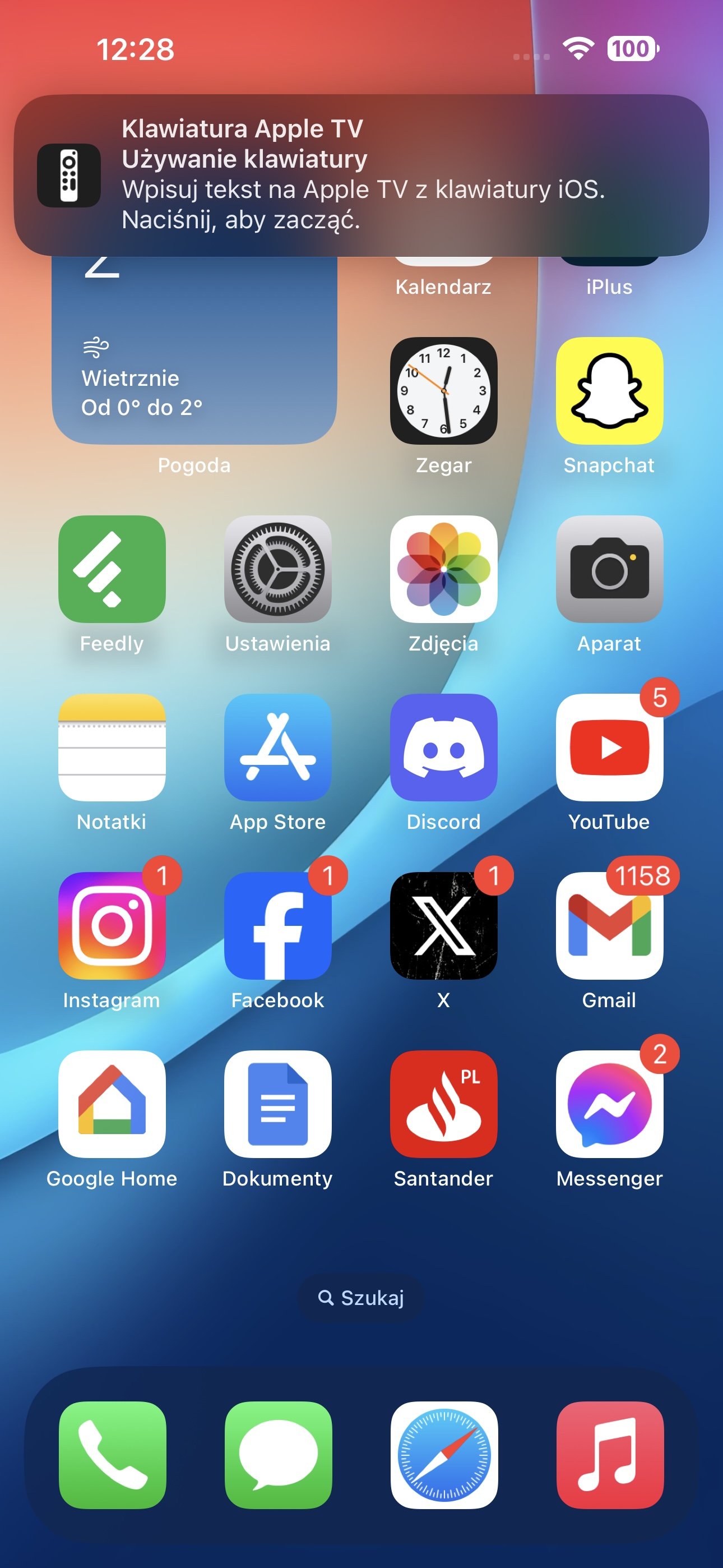Open Notatki notes app

pos(112,748)
